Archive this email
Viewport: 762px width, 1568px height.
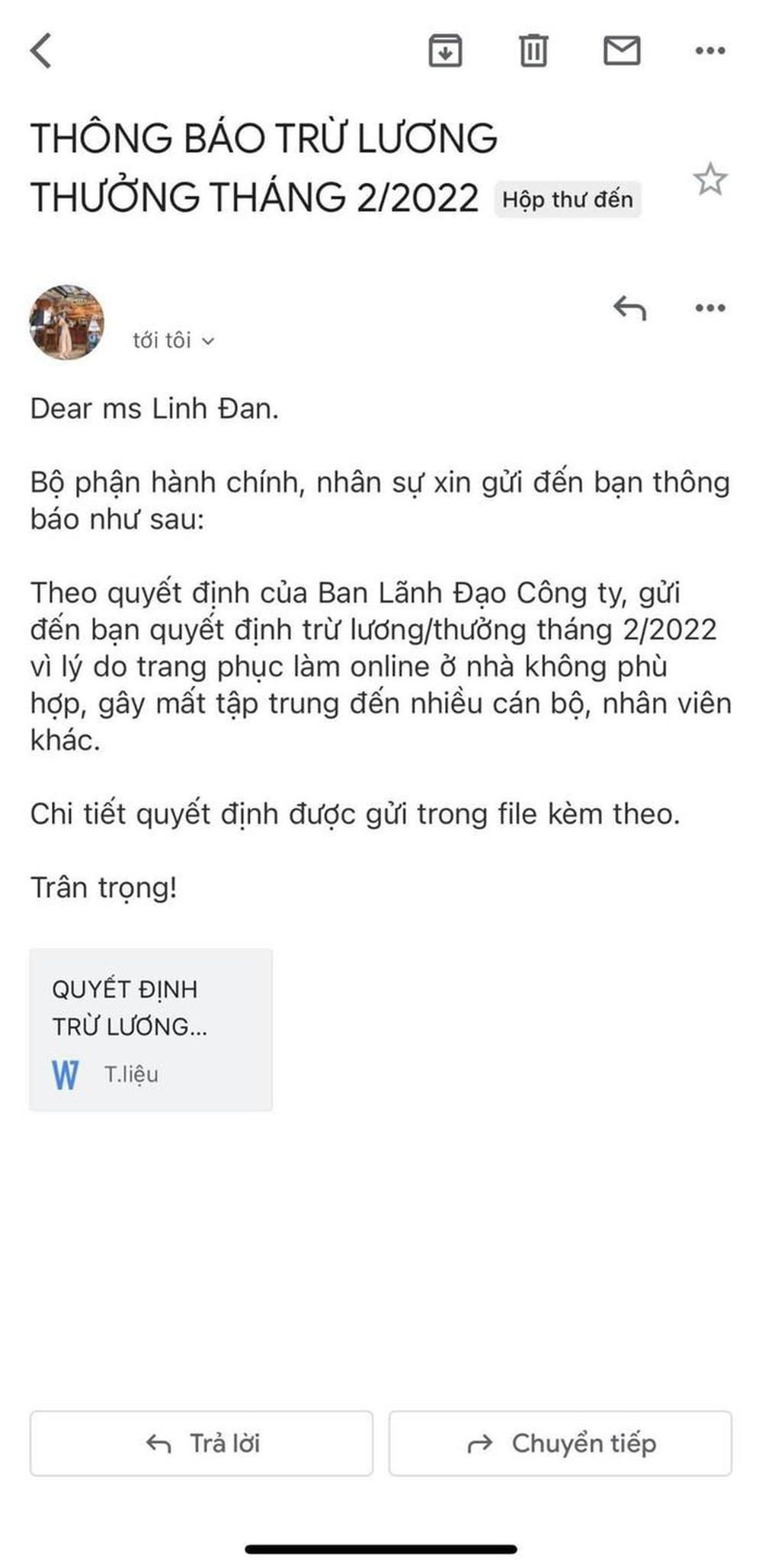coord(445,51)
